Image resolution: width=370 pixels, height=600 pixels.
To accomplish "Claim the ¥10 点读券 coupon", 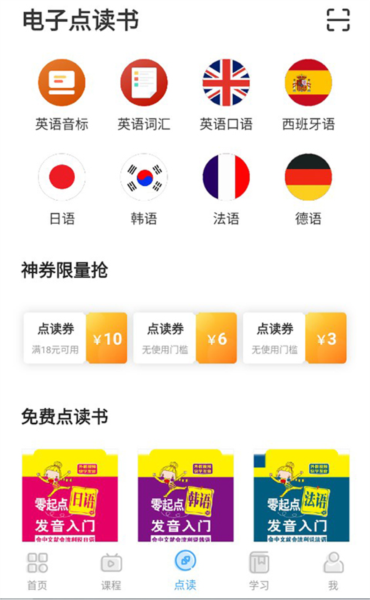I will pos(75,338).
